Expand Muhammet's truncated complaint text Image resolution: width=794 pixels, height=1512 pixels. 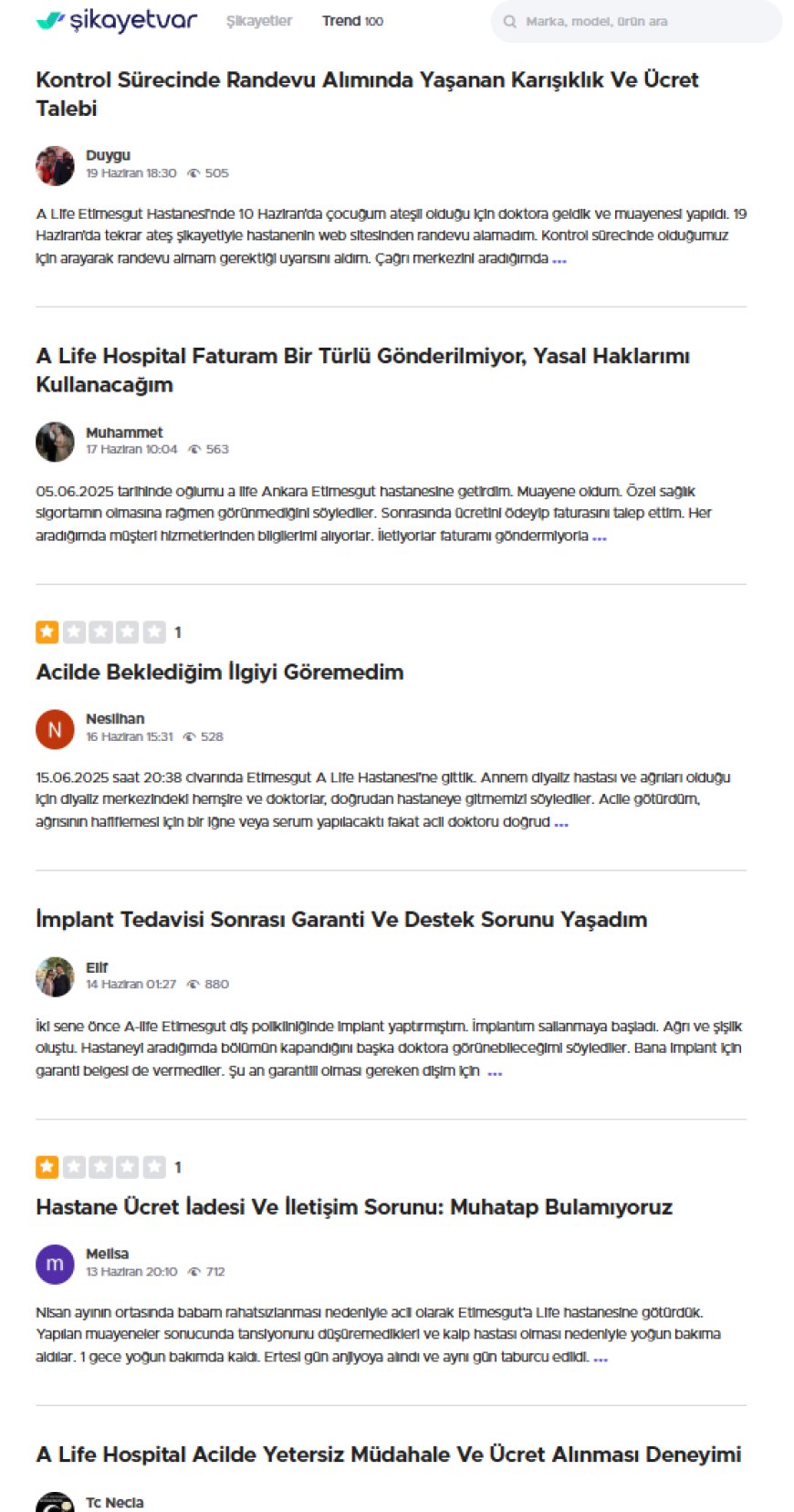point(600,537)
